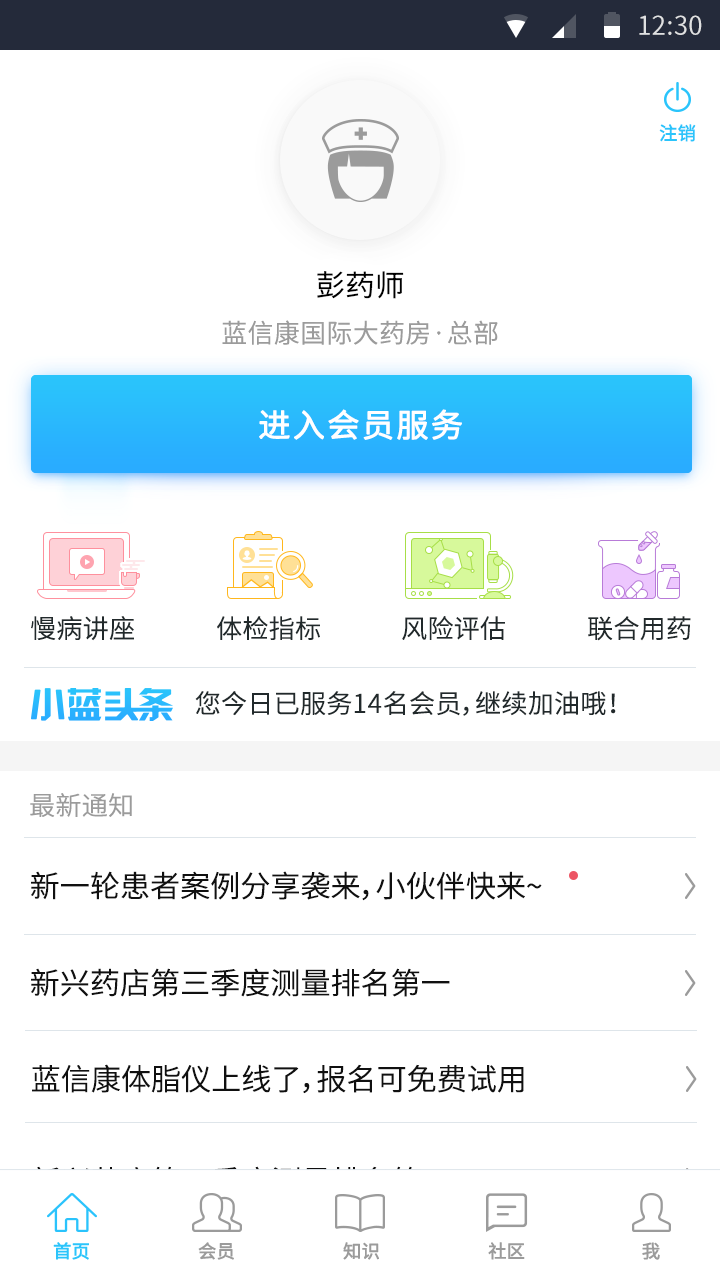The image size is (720, 1280).
Task: Open notice 新一轮患者案例分享袭来
Action: [x=360, y=886]
